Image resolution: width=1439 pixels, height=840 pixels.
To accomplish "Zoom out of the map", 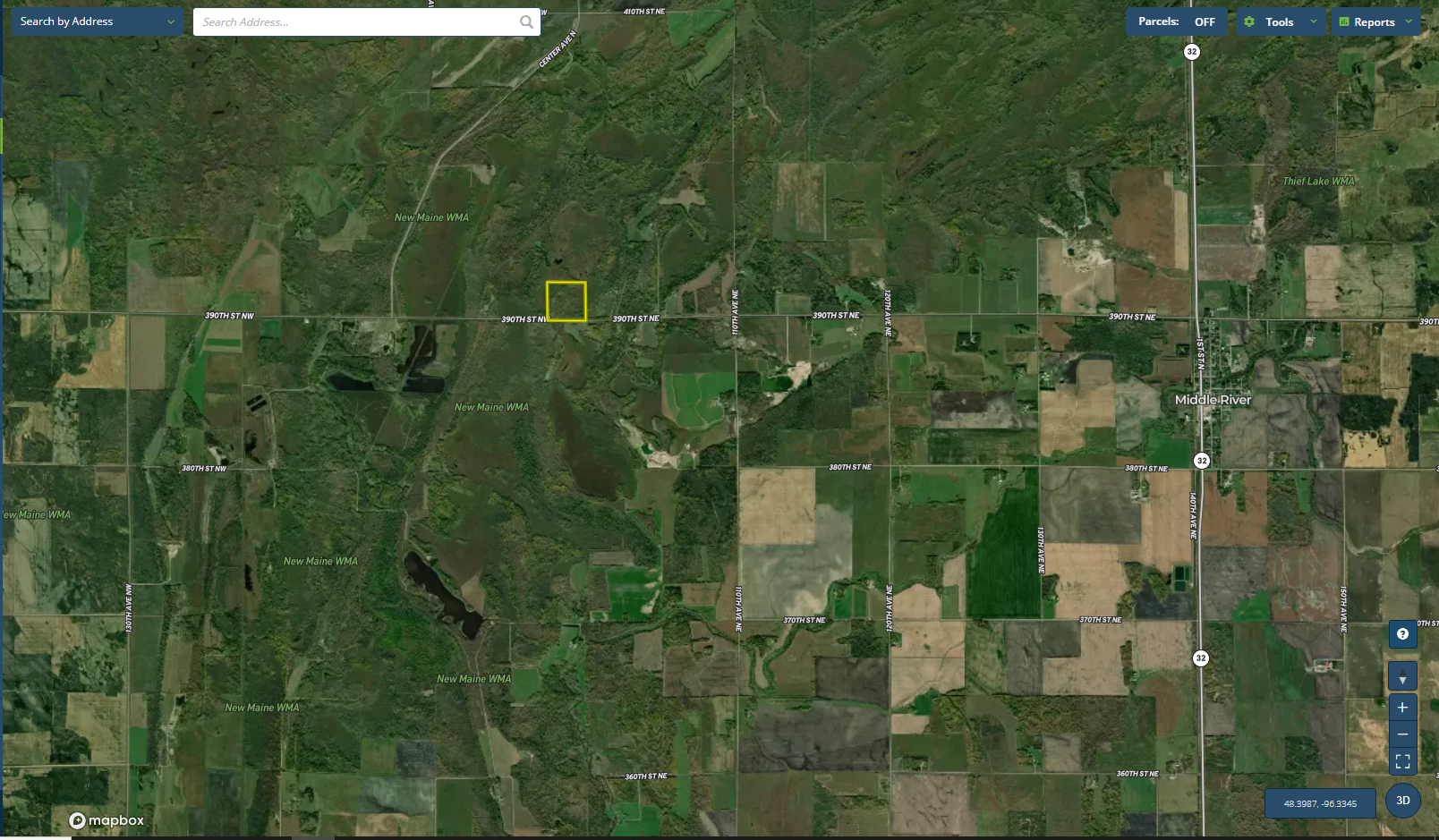I will point(1402,734).
